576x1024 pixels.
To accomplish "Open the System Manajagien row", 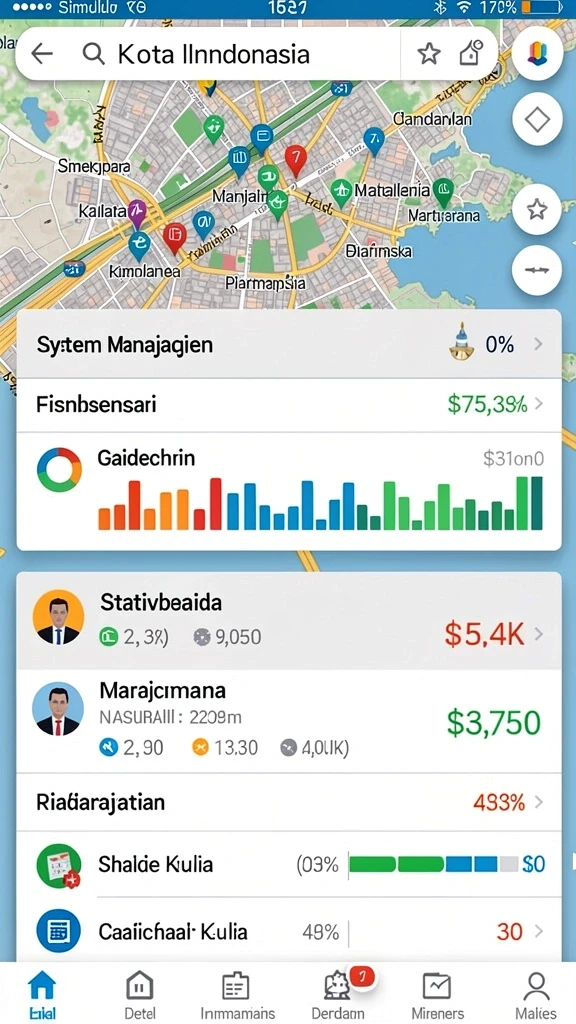I will tap(289, 344).
